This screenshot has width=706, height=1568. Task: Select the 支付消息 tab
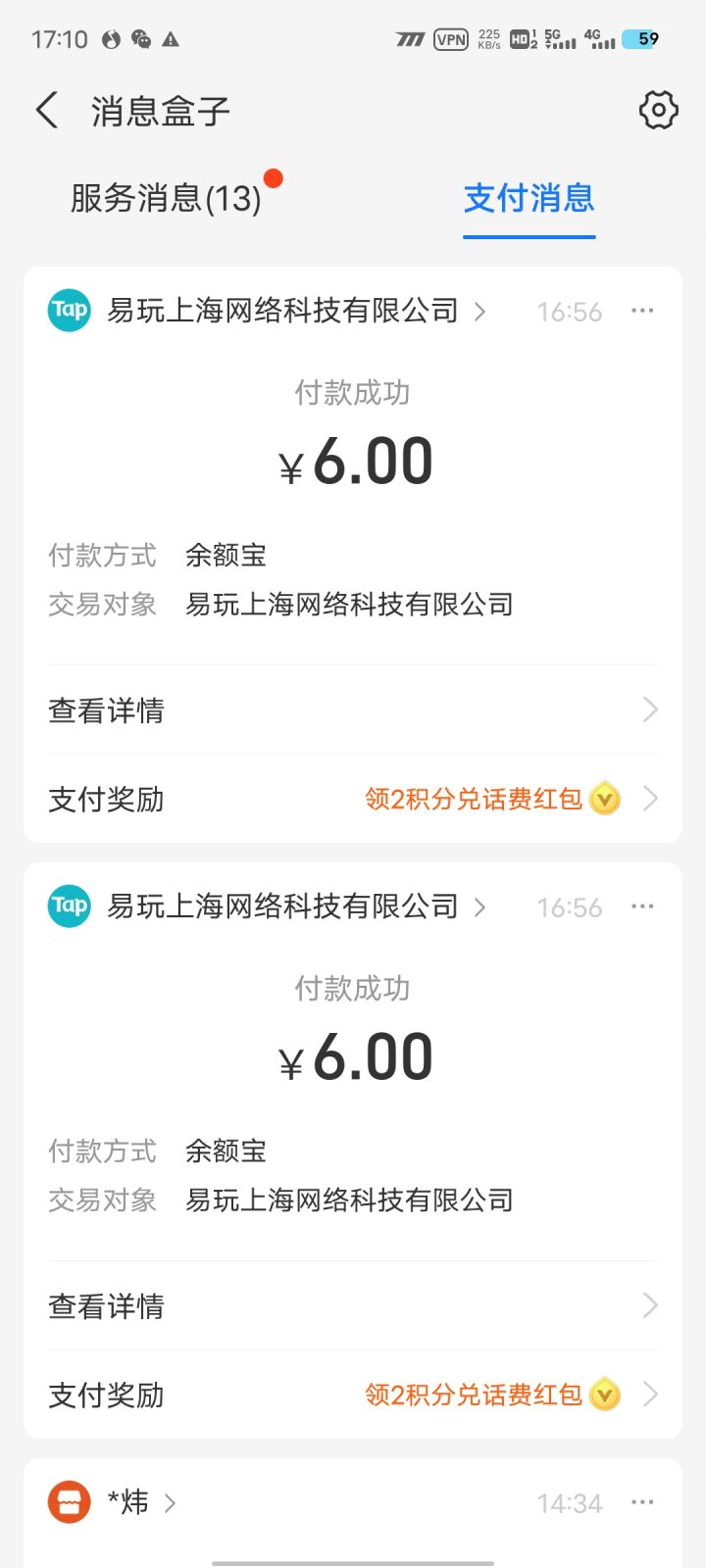tap(529, 199)
